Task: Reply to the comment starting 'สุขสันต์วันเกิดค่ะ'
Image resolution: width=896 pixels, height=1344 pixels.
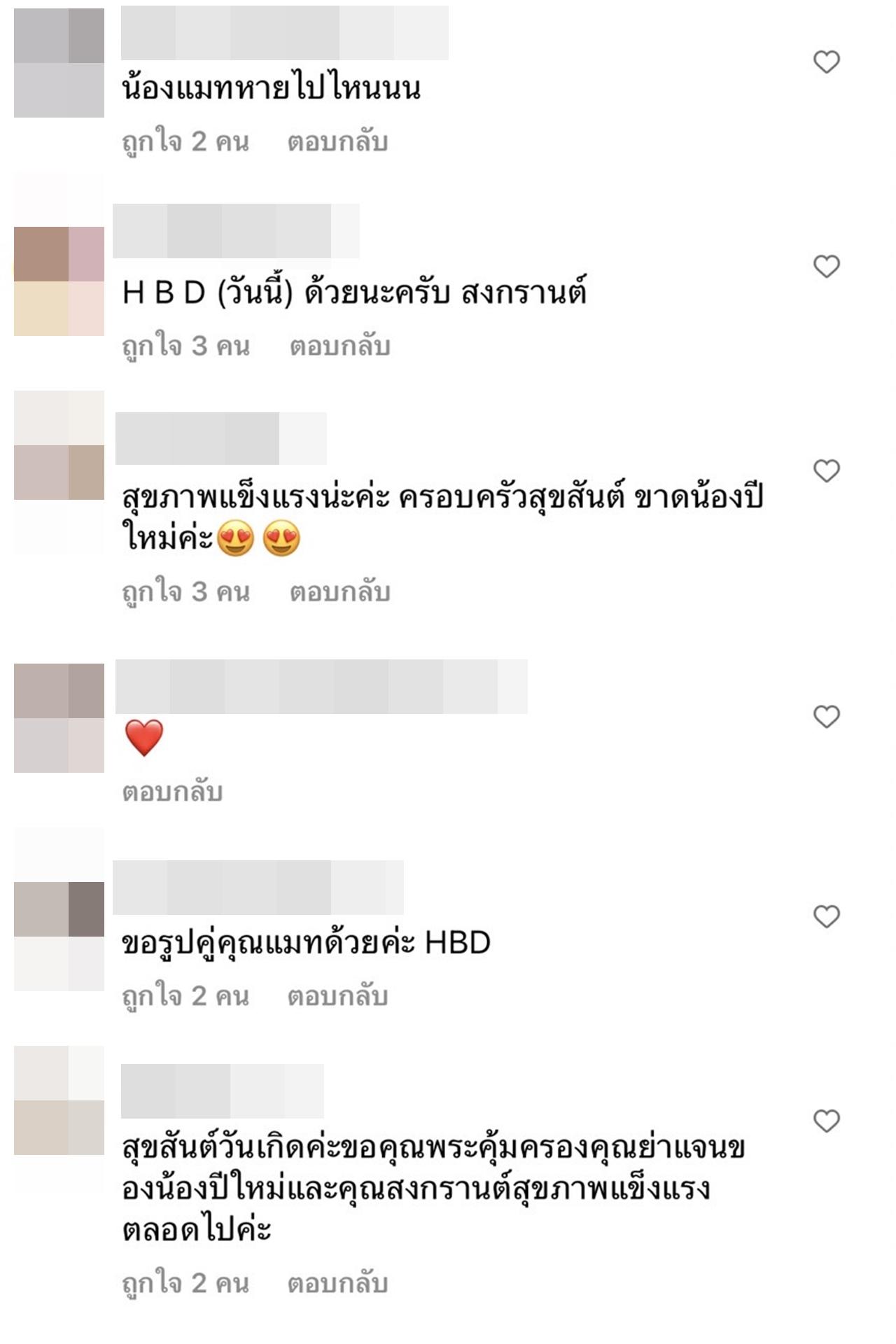Action: click(337, 1283)
